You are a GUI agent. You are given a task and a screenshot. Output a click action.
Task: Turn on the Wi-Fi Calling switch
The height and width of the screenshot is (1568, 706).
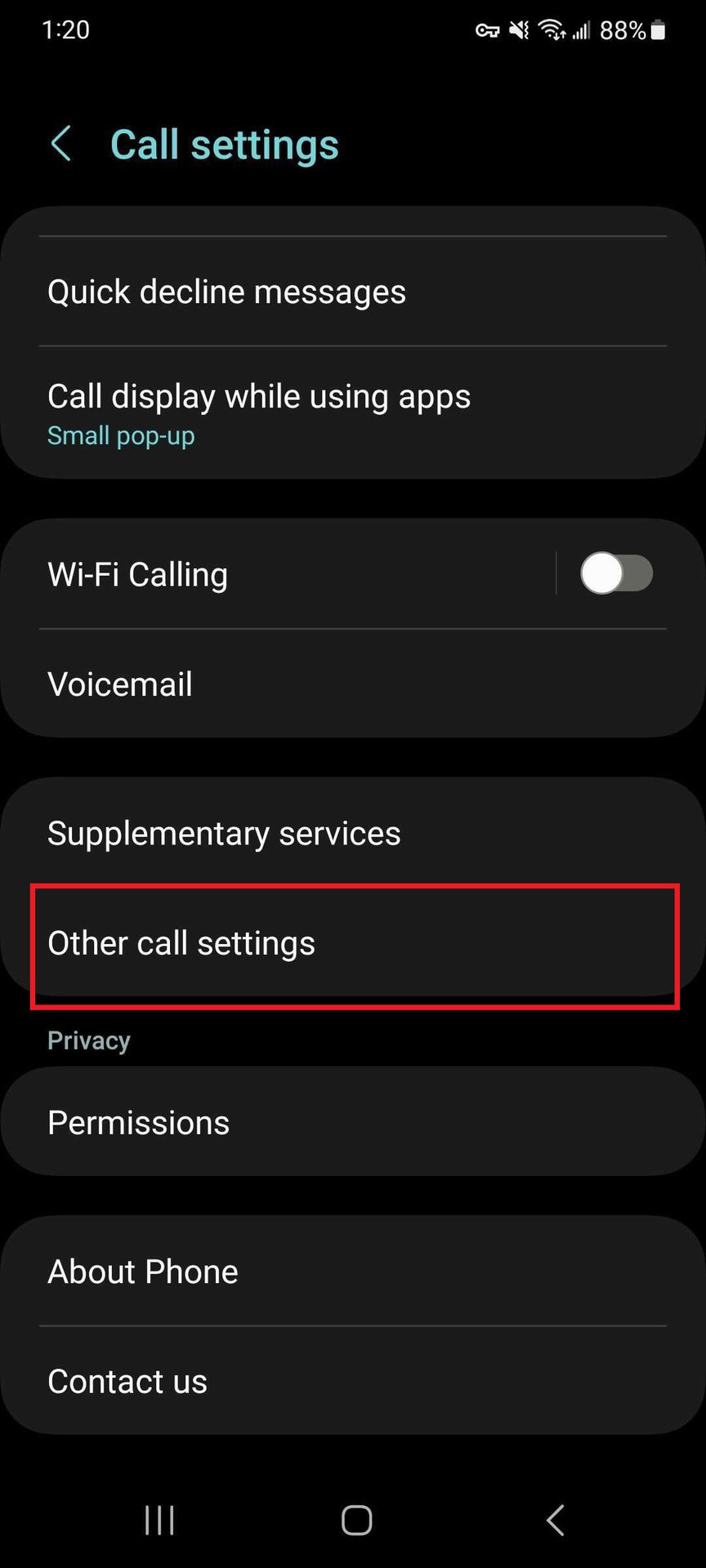[616, 573]
